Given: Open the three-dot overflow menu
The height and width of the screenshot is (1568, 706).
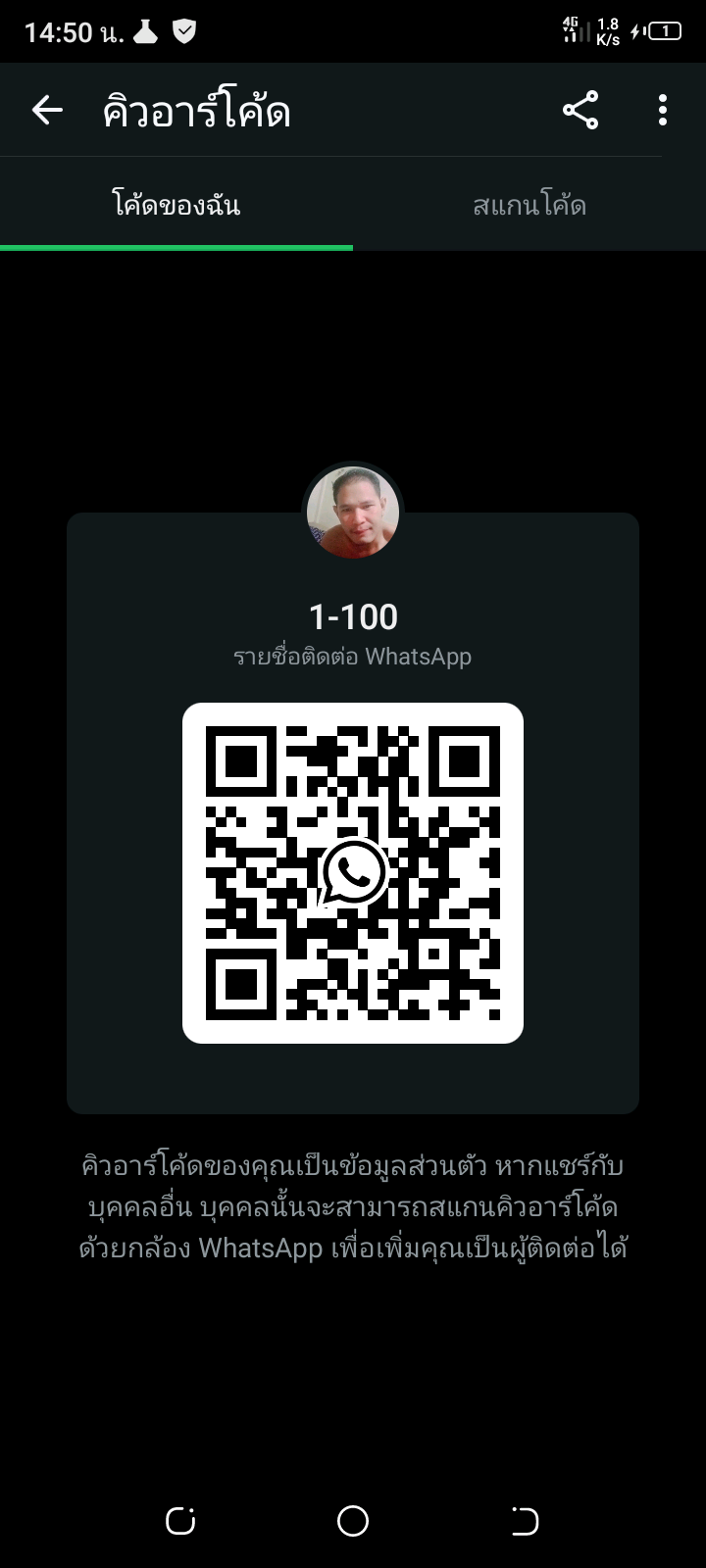Looking at the screenshot, I should [663, 110].
